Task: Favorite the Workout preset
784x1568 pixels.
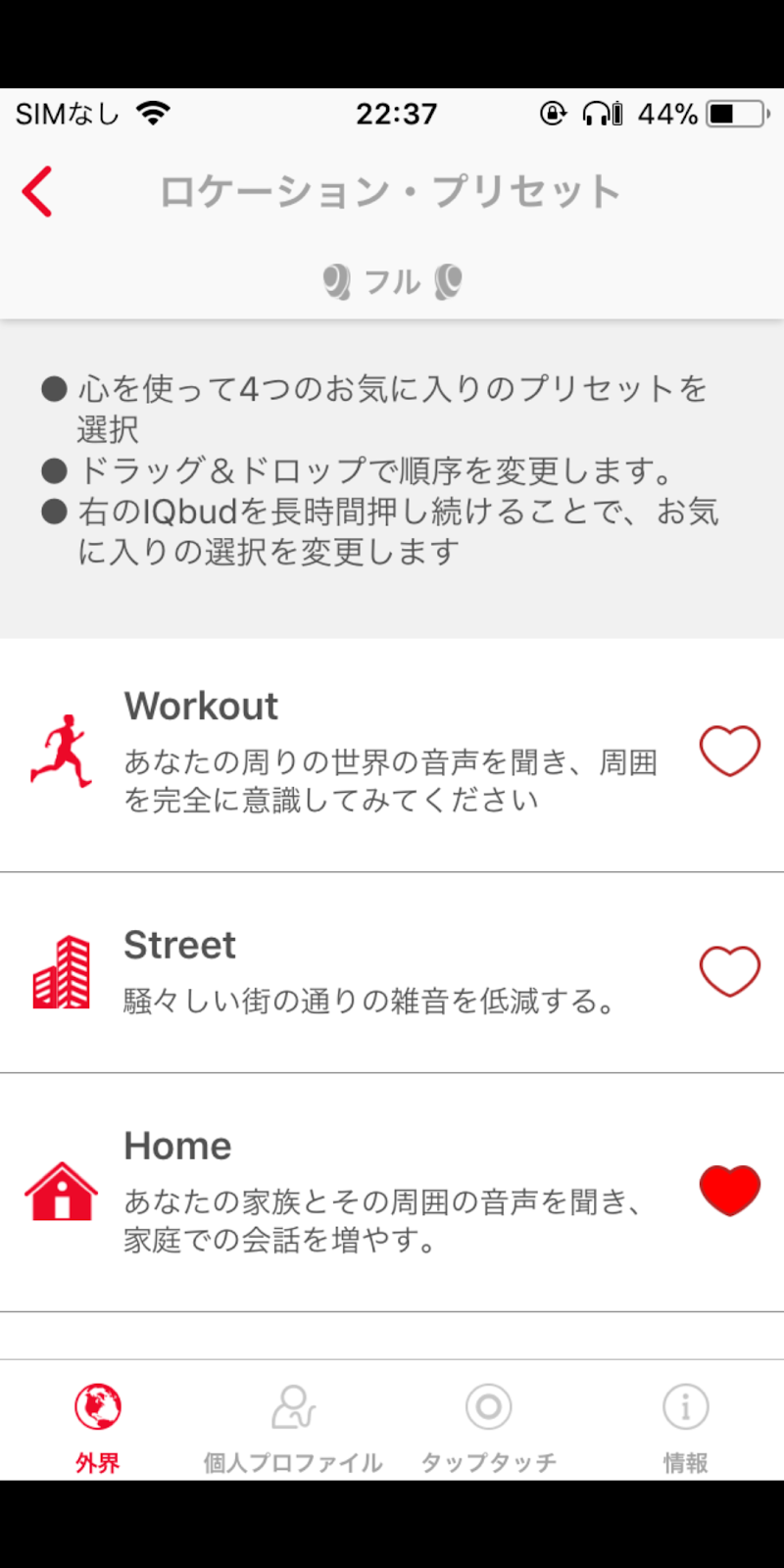Action: point(729,752)
